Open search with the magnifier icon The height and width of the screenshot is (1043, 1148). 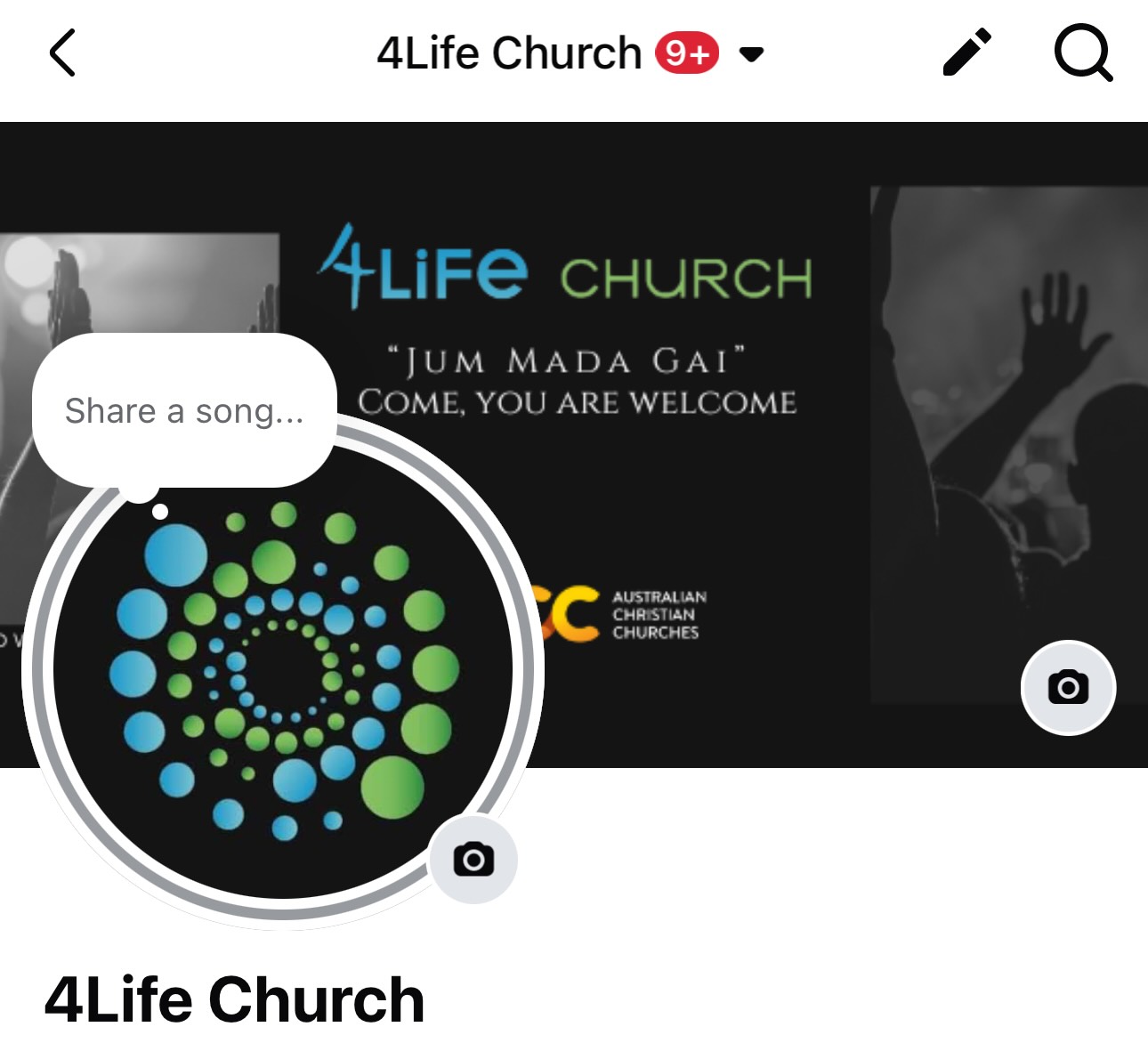(1082, 53)
